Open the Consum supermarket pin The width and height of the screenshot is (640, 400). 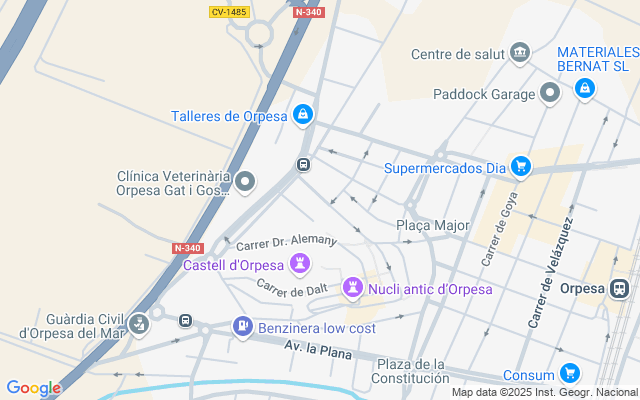[x=570, y=374]
